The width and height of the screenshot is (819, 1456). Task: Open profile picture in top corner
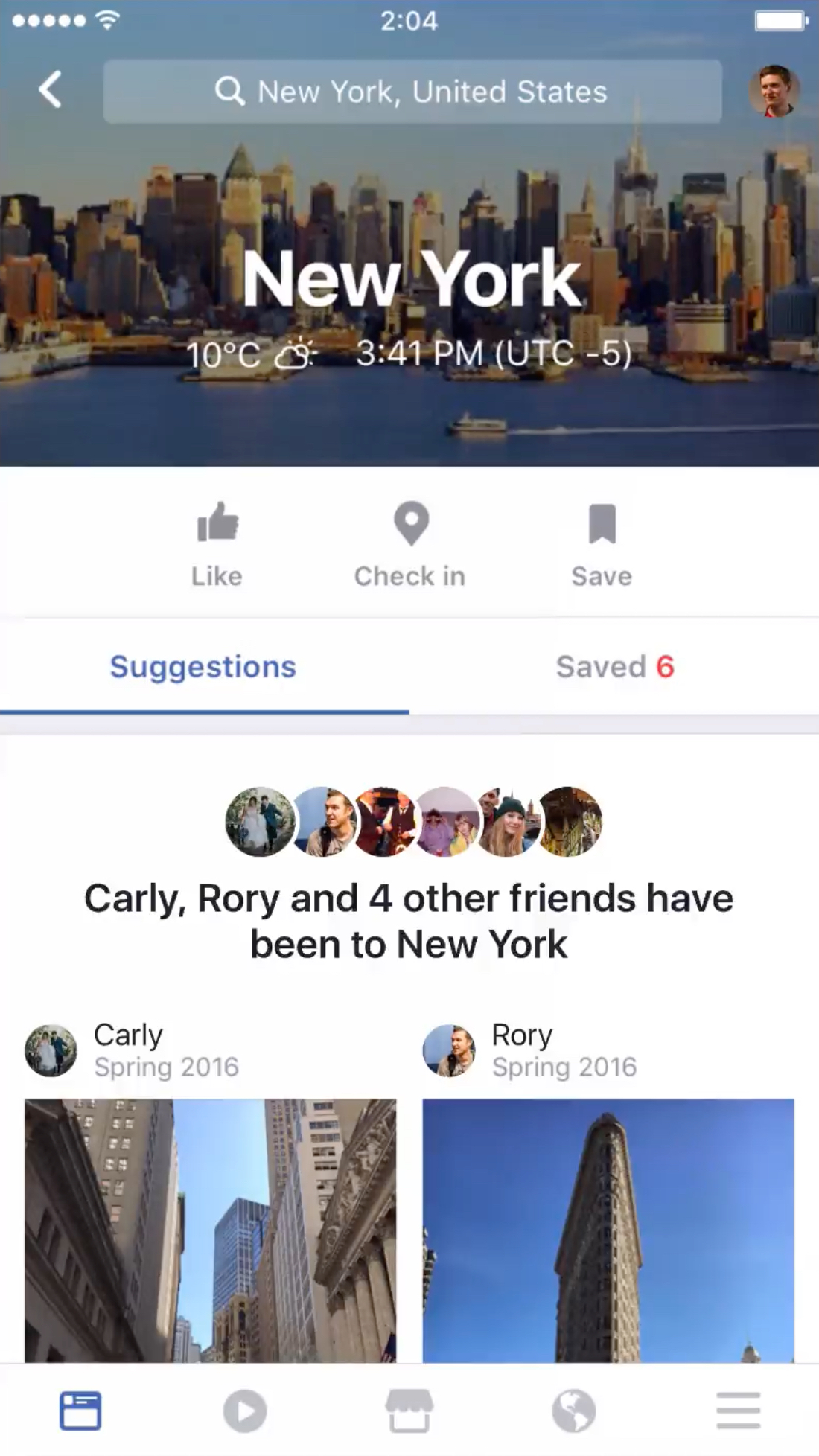point(774,91)
